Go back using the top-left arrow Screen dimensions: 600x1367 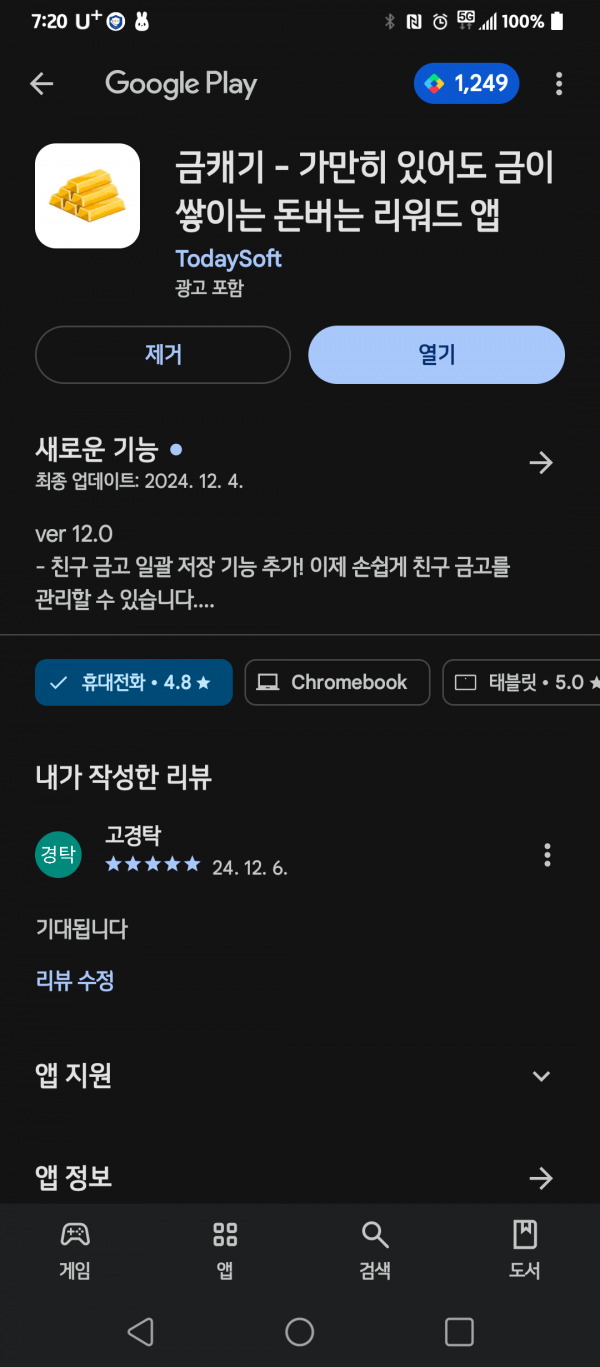[x=41, y=84]
